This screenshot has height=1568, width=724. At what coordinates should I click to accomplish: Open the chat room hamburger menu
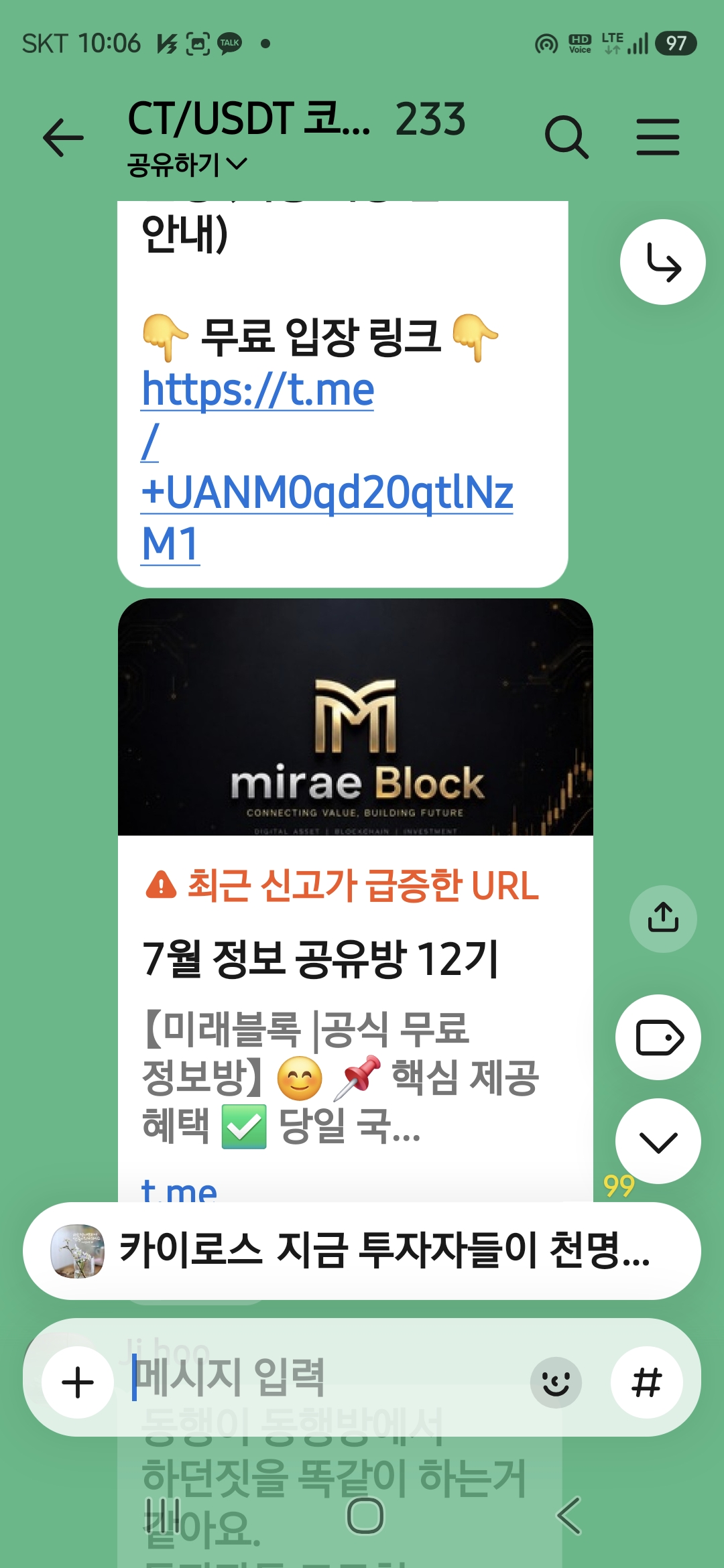658,137
